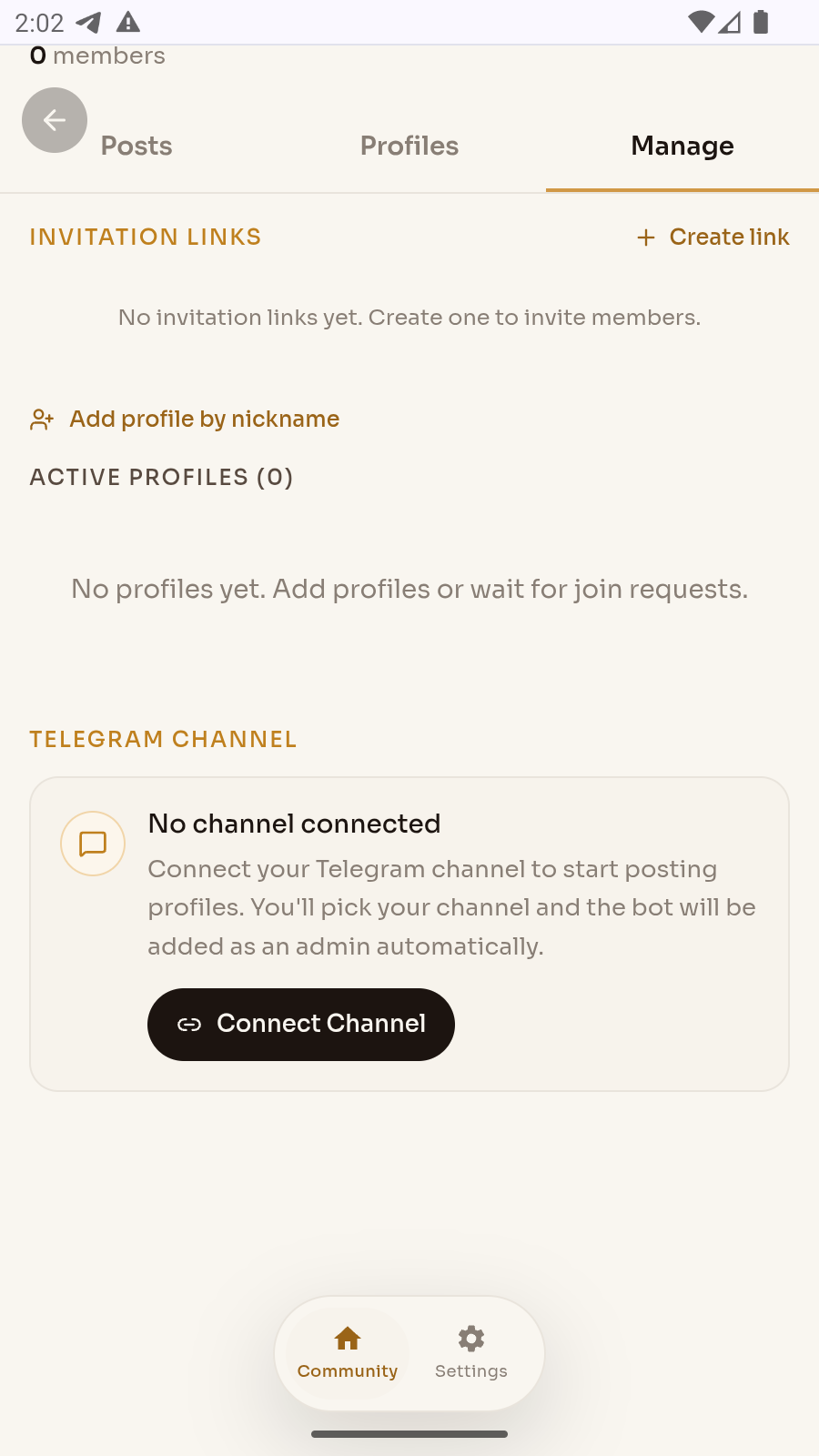819x1456 pixels.
Task: Tap the Wi-Fi icon in the status bar
Action: pyautogui.click(x=700, y=22)
